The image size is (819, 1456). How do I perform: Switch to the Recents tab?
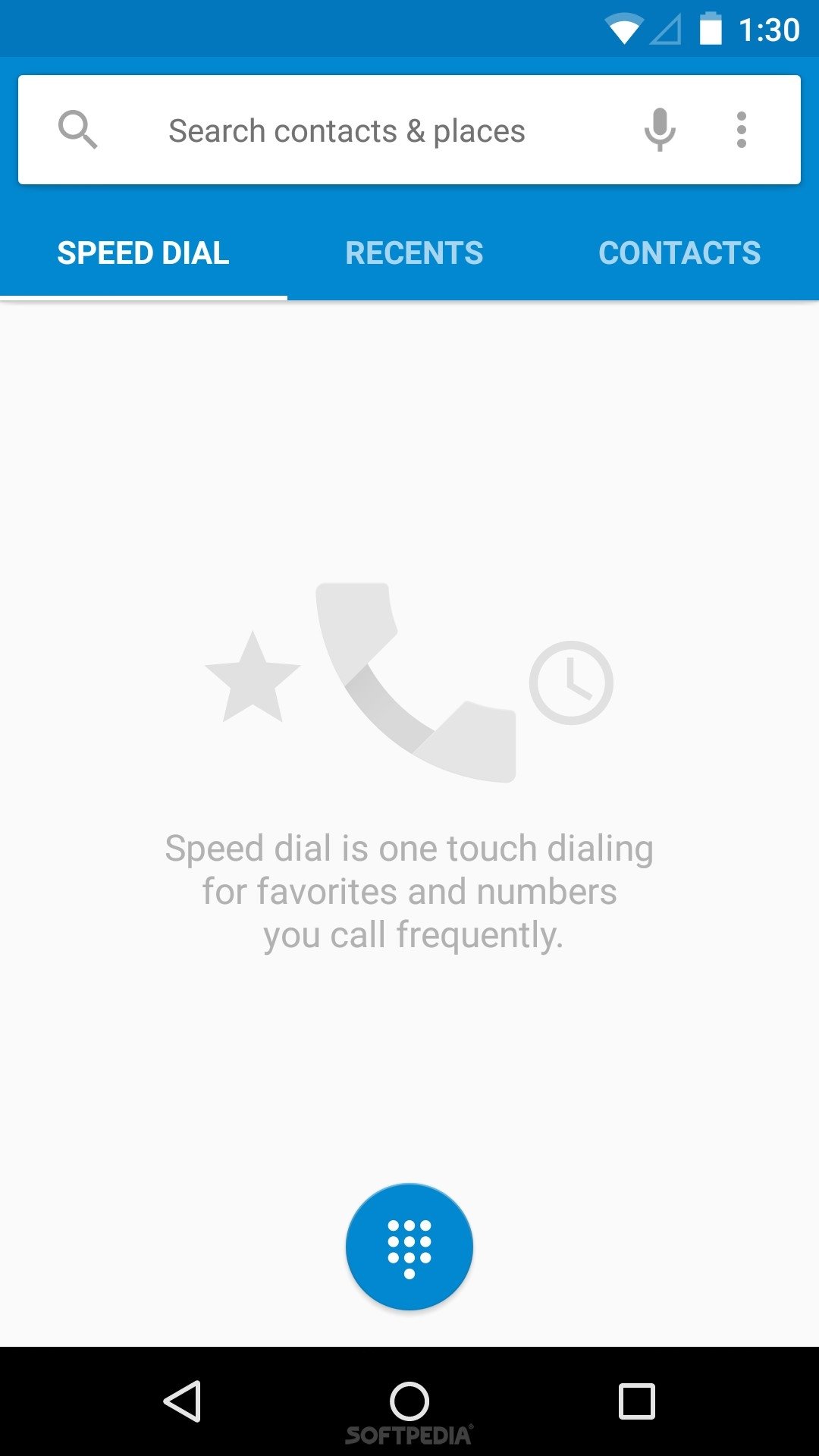point(414,253)
